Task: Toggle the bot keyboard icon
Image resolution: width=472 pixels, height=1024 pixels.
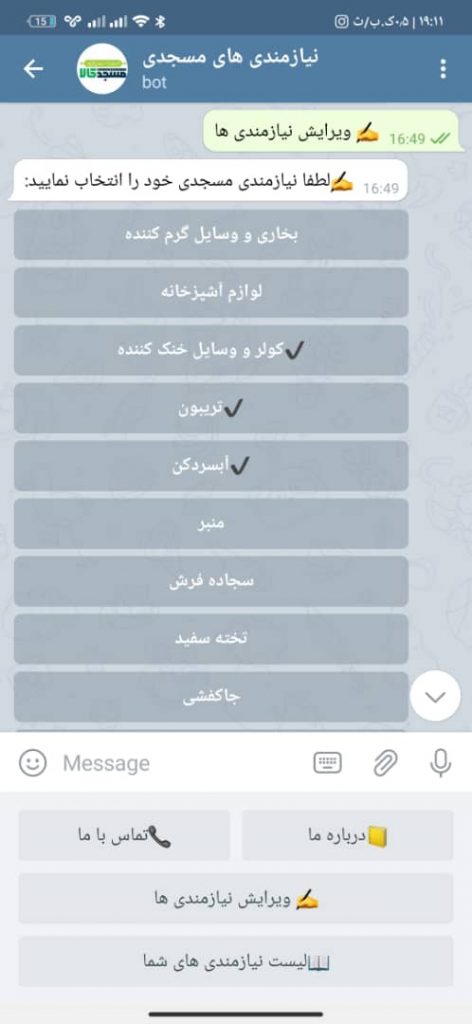Action: point(327,762)
